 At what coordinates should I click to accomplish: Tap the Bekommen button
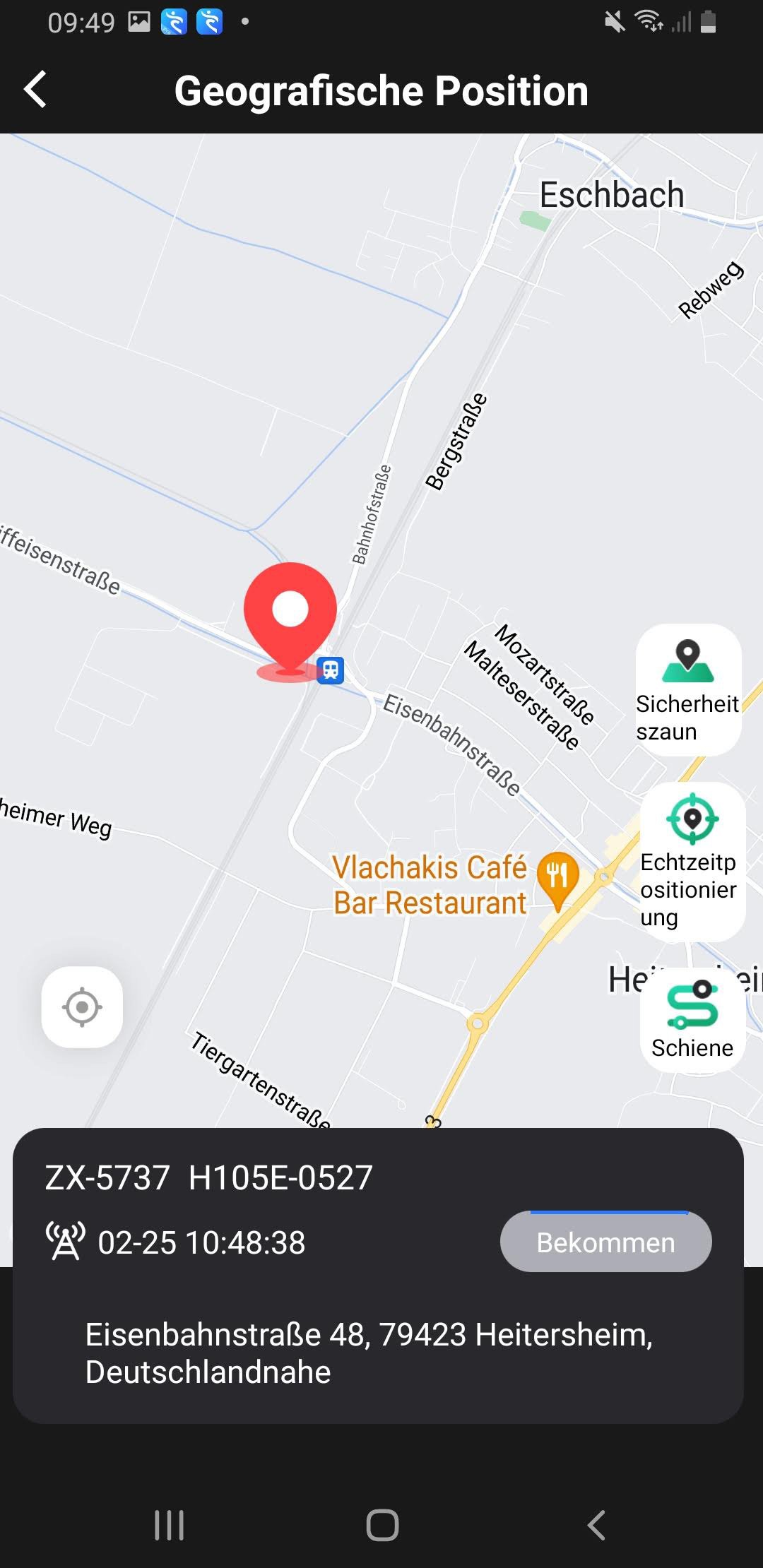coord(605,1242)
